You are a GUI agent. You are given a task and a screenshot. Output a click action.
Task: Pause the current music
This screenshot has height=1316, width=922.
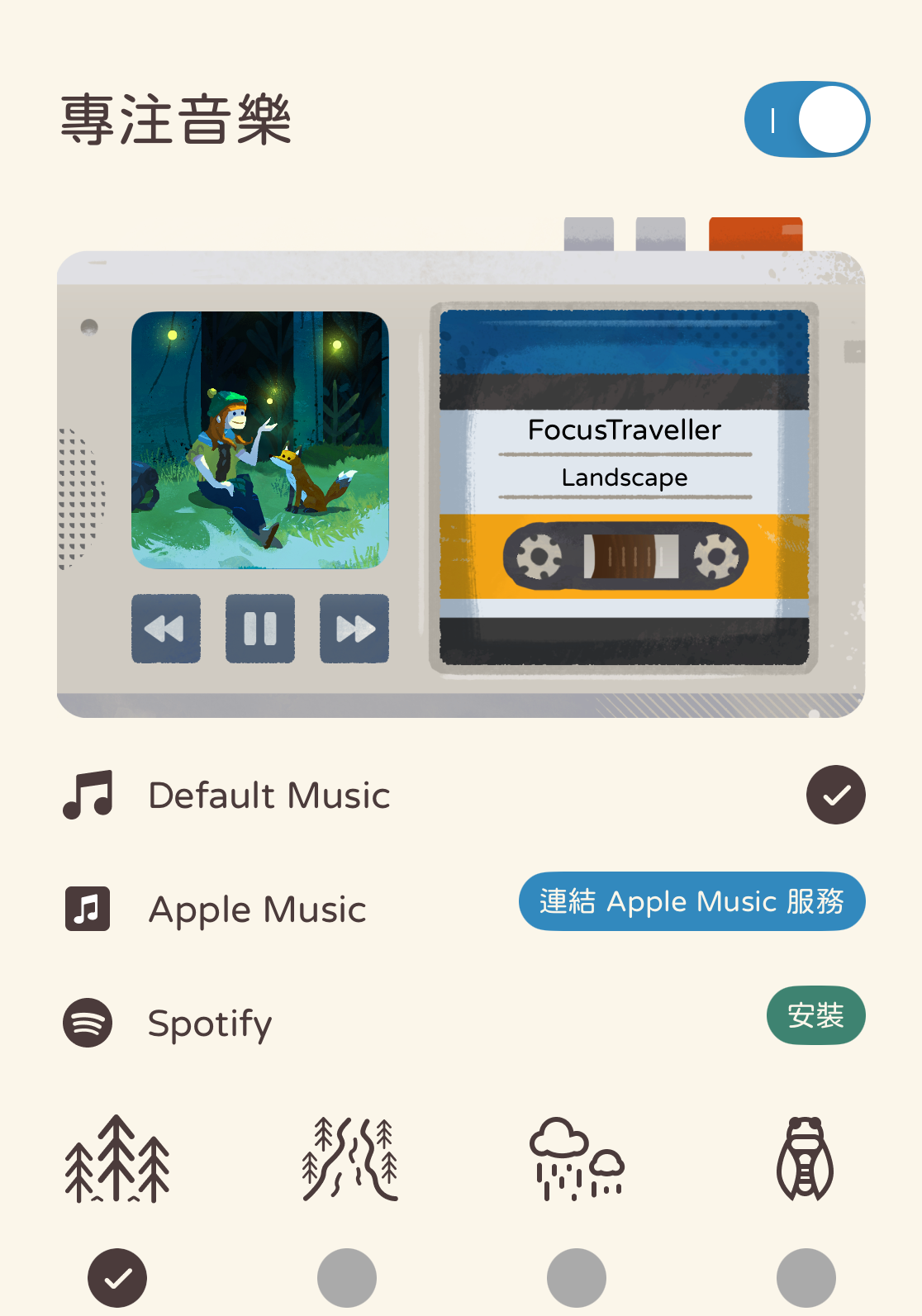pos(260,629)
